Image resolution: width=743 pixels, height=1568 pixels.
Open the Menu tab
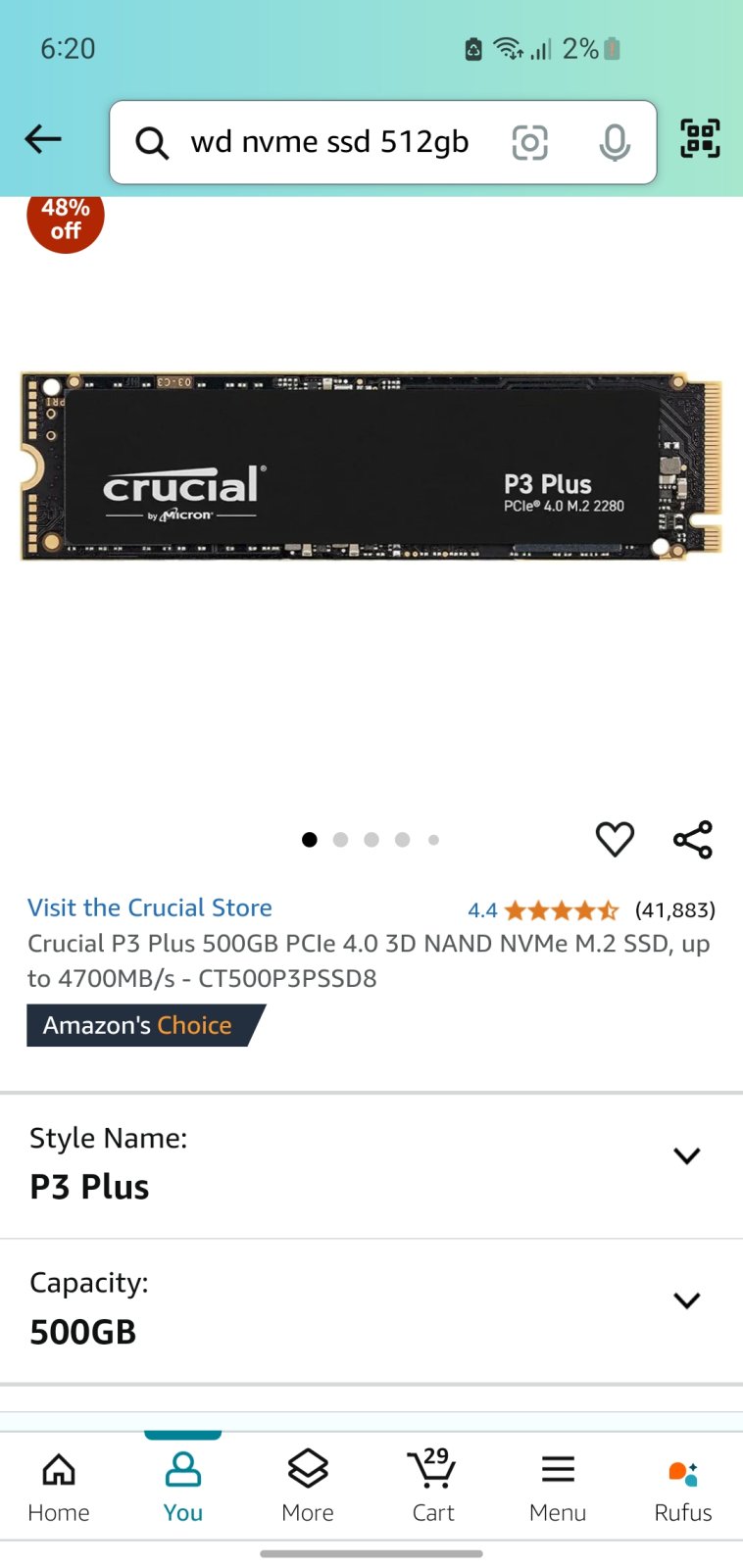tap(558, 1487)
